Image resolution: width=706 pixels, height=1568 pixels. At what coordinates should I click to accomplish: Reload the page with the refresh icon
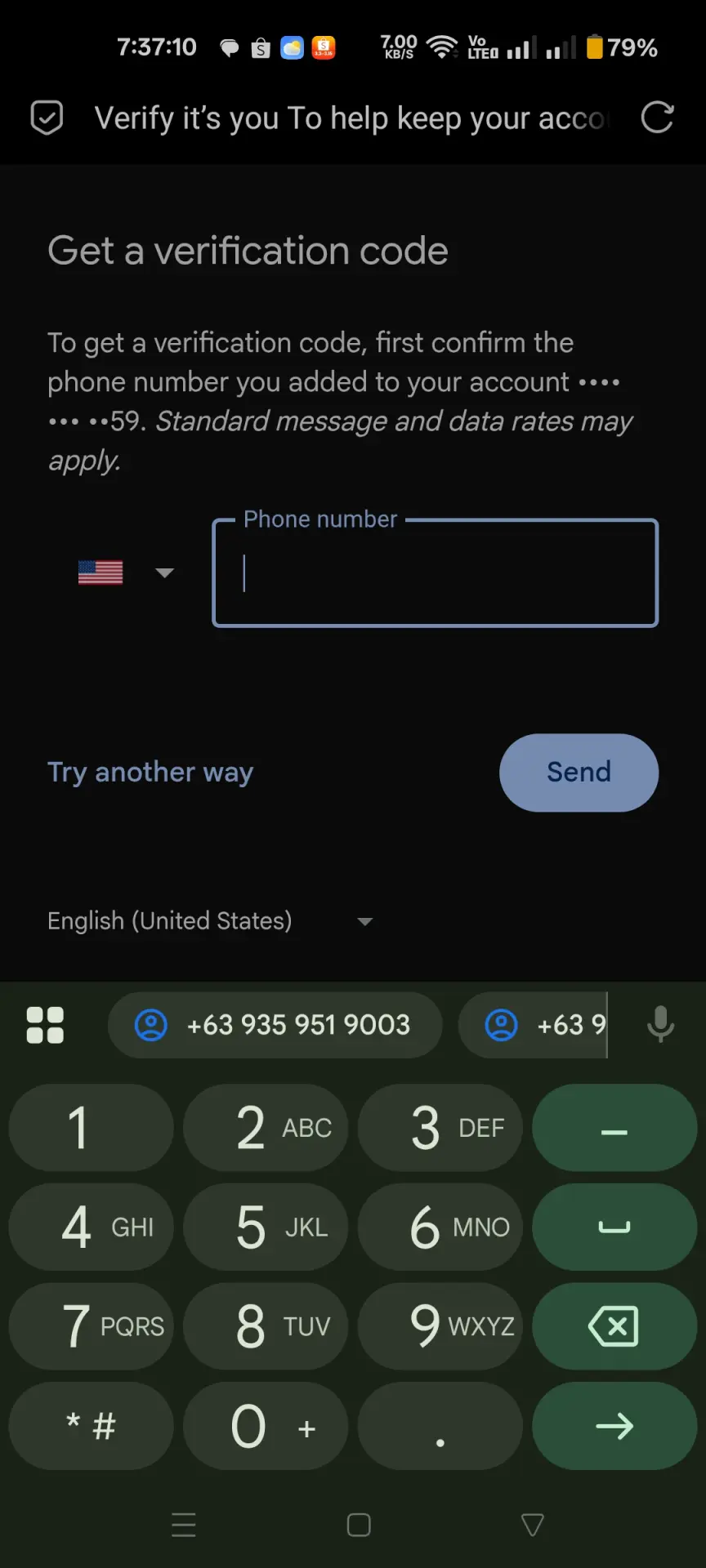657,118
